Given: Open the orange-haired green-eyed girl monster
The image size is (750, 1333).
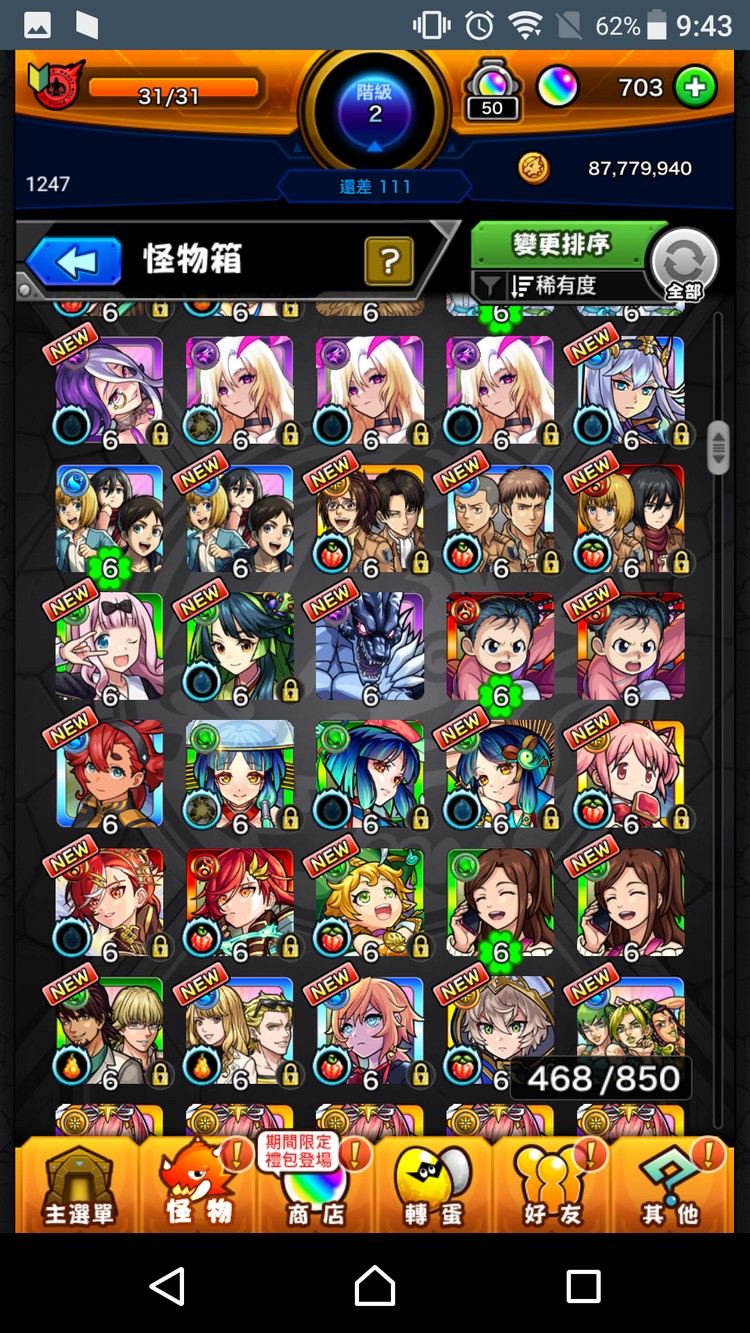Looking at the screenshot, I should [370, 903].
